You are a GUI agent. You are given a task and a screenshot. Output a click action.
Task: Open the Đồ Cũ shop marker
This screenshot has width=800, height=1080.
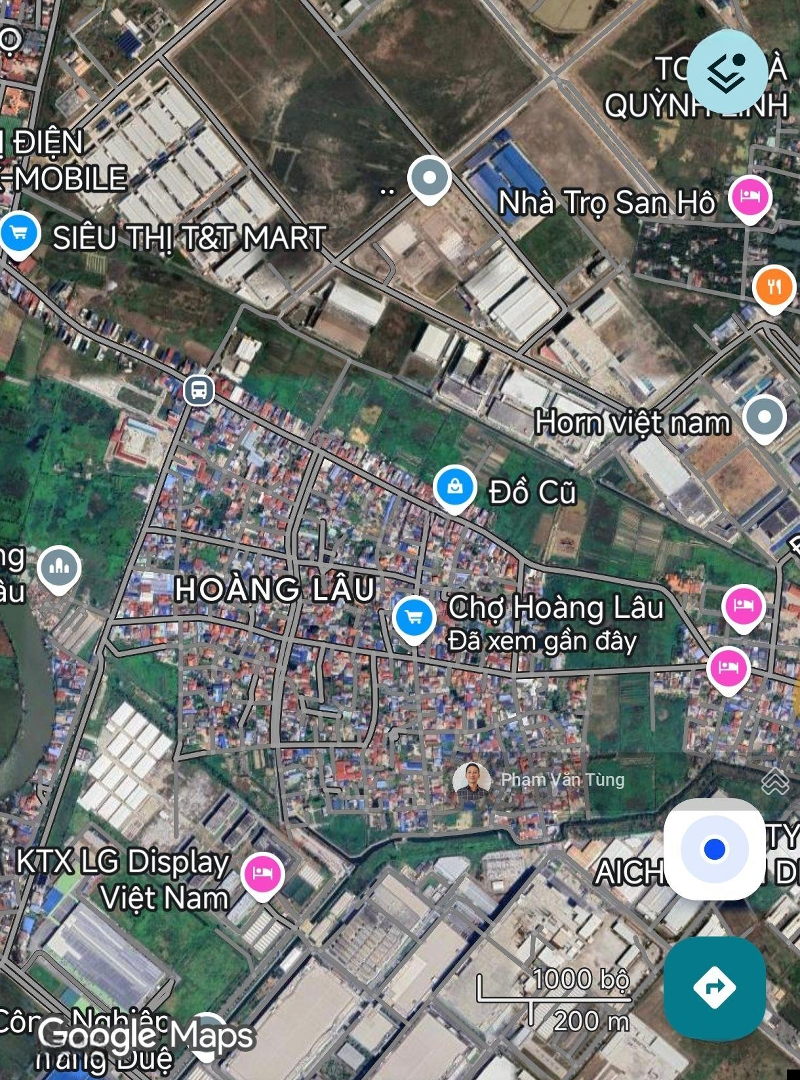click(455, 488)
